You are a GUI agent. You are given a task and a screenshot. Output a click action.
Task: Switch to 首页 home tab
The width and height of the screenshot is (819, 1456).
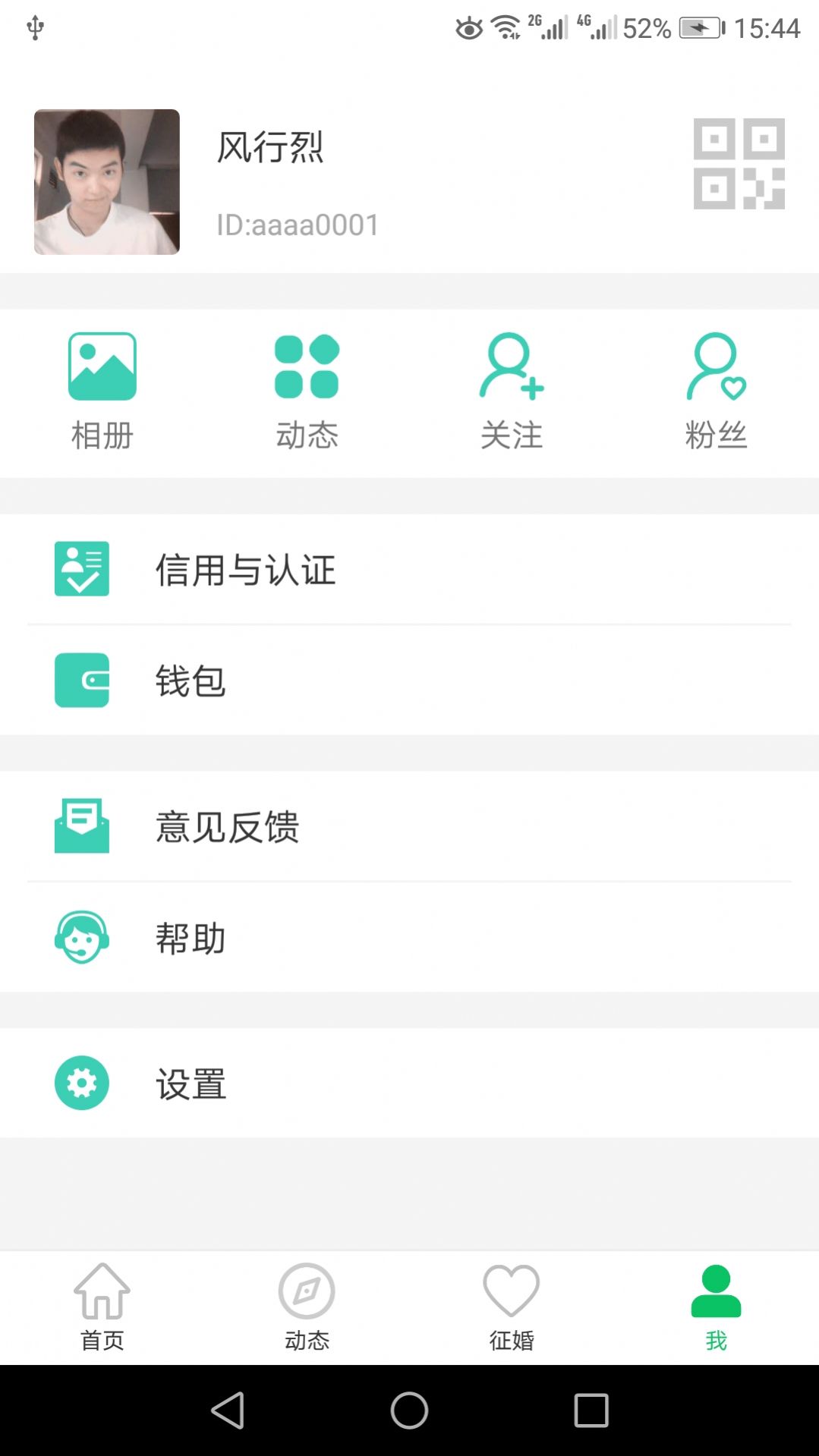102,1308
